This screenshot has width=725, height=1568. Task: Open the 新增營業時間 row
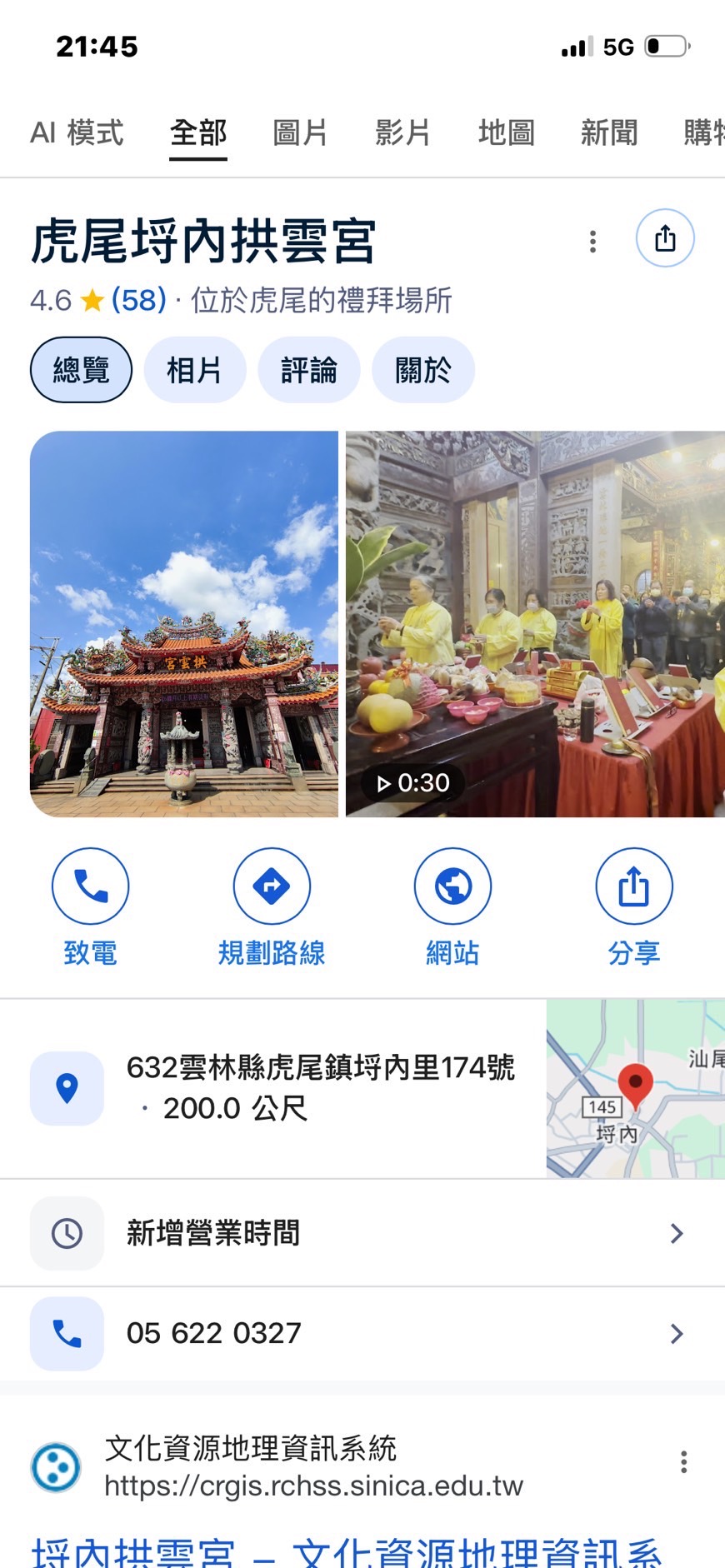point(362,1233)
